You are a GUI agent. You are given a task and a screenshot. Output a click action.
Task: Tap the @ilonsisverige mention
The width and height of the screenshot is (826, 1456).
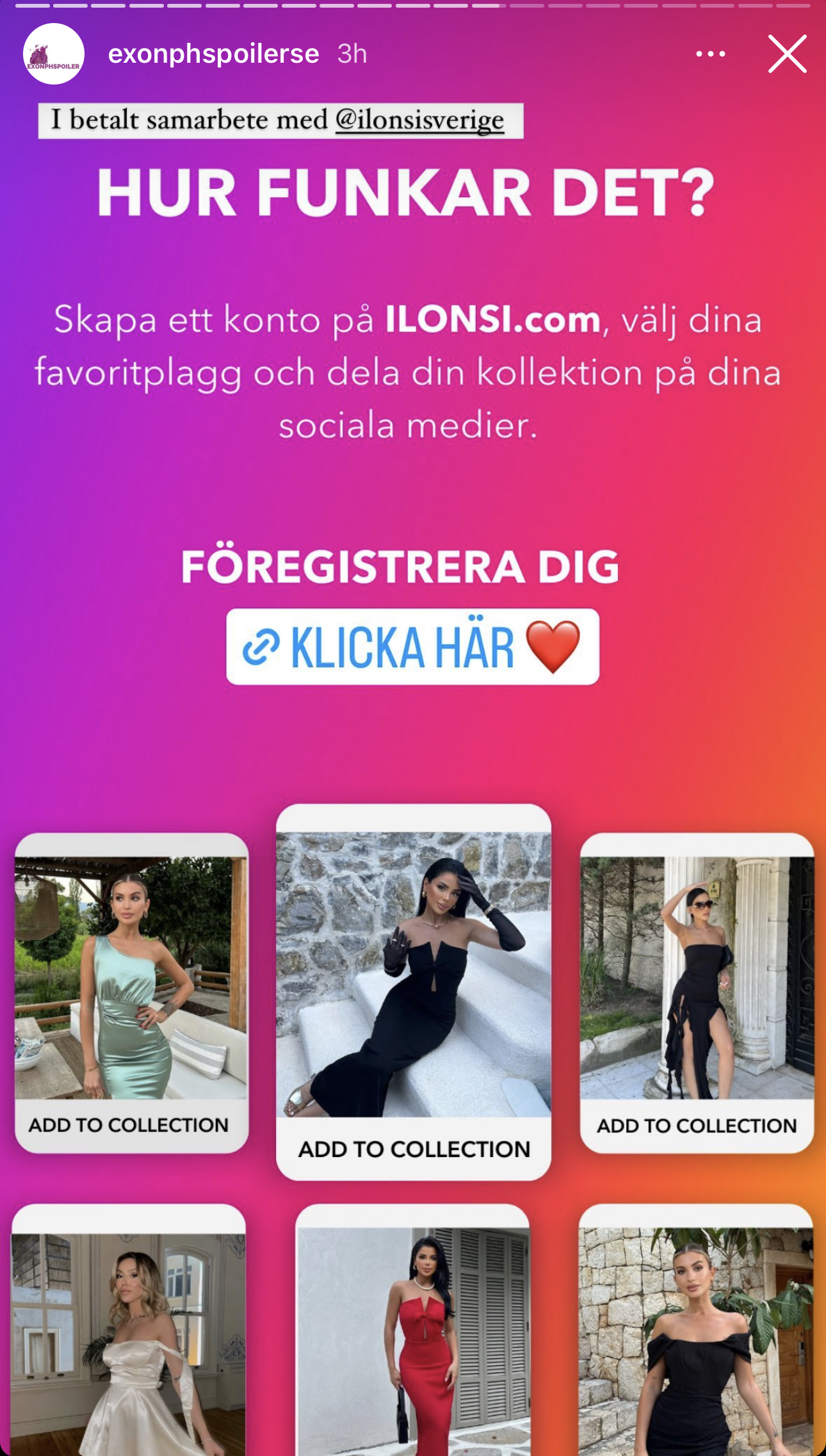click(x=419, y=120)
